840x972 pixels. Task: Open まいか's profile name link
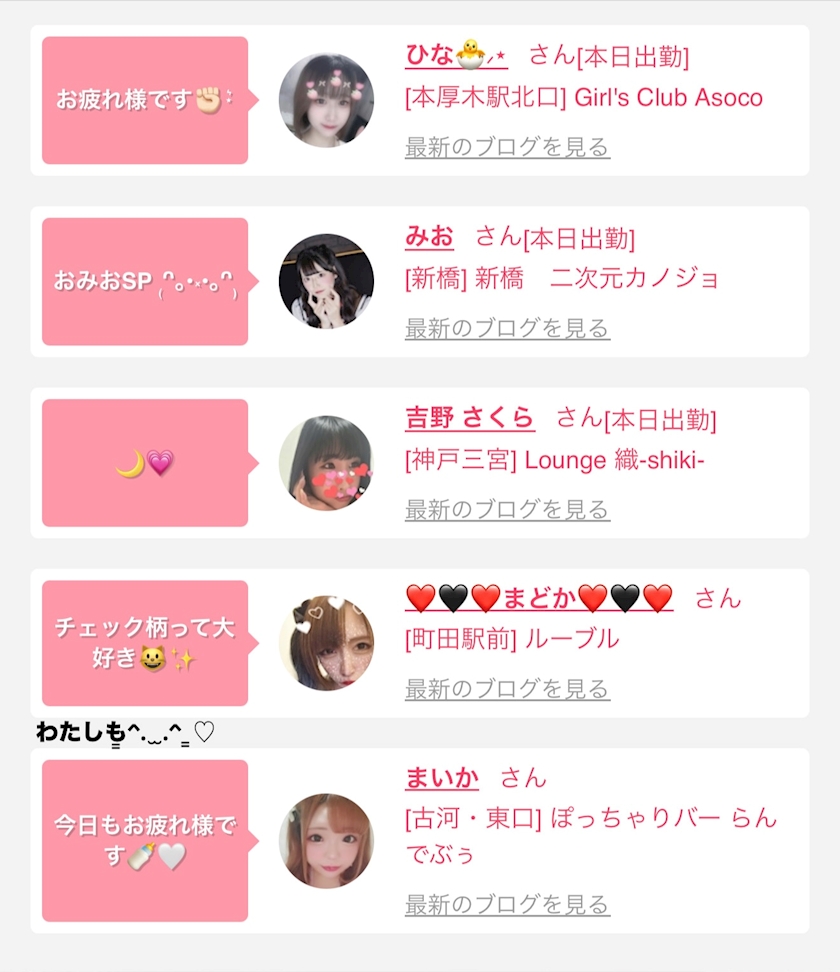click(442, 777)
